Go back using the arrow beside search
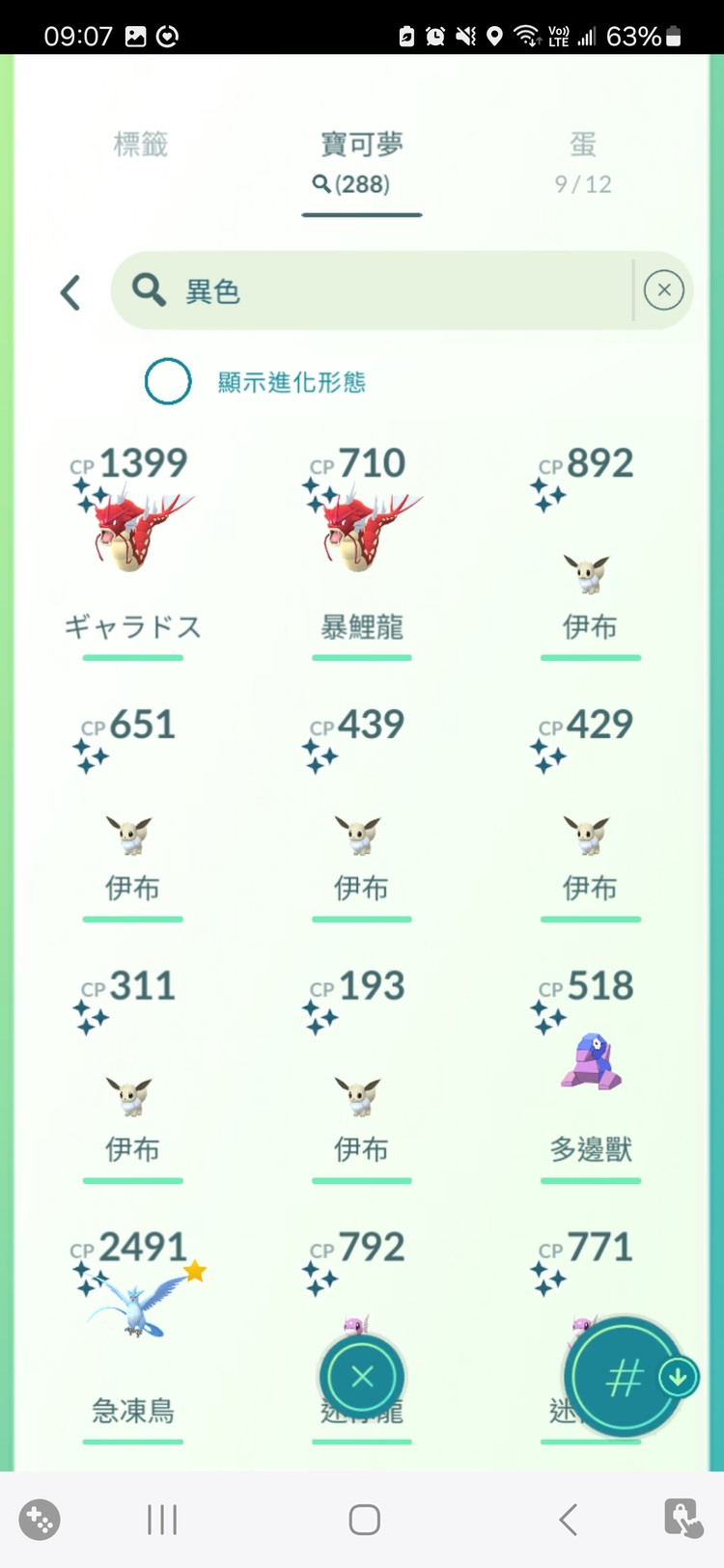The width and height of the screenshot is (724, 1568). click(x=70, y=292)
